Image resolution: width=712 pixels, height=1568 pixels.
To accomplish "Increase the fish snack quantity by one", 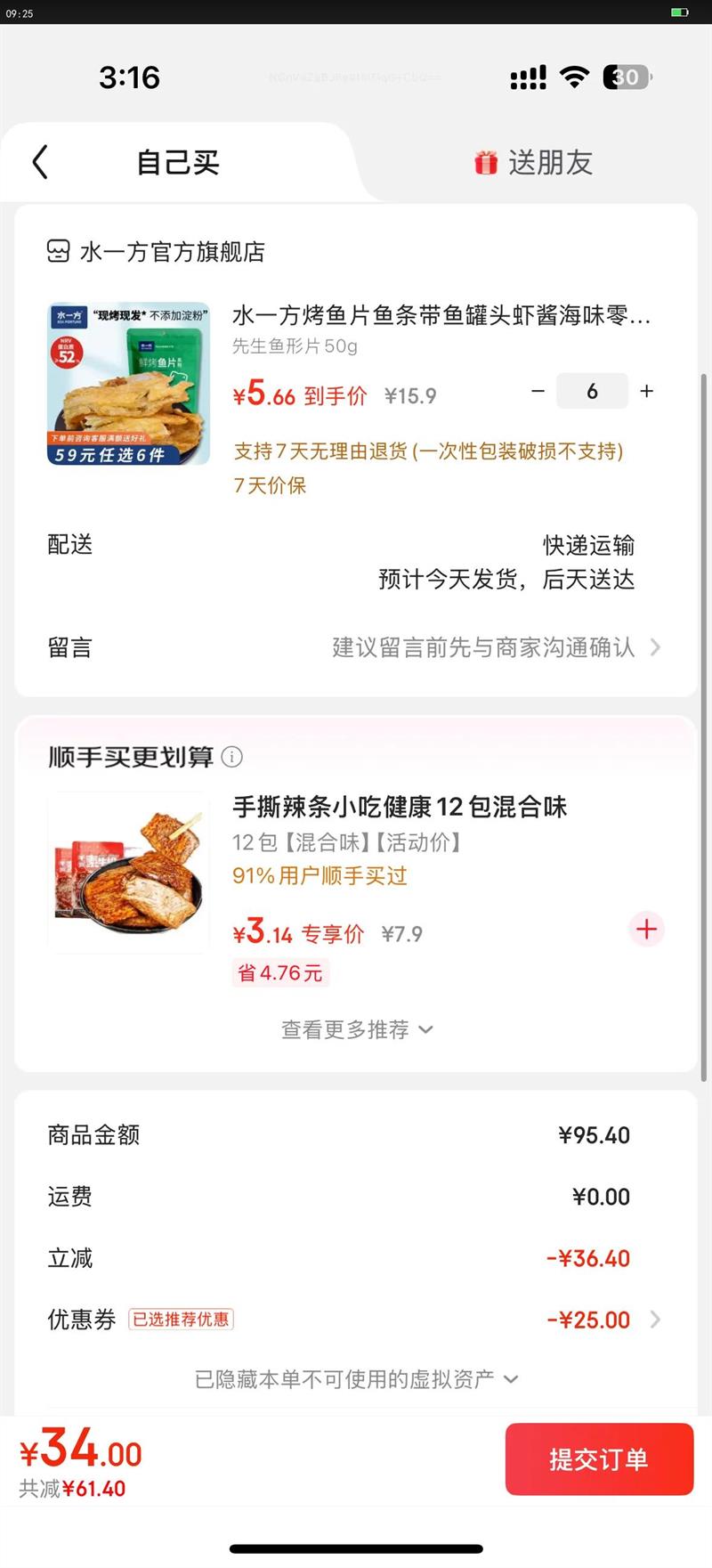I will click(x=647, y=391).
